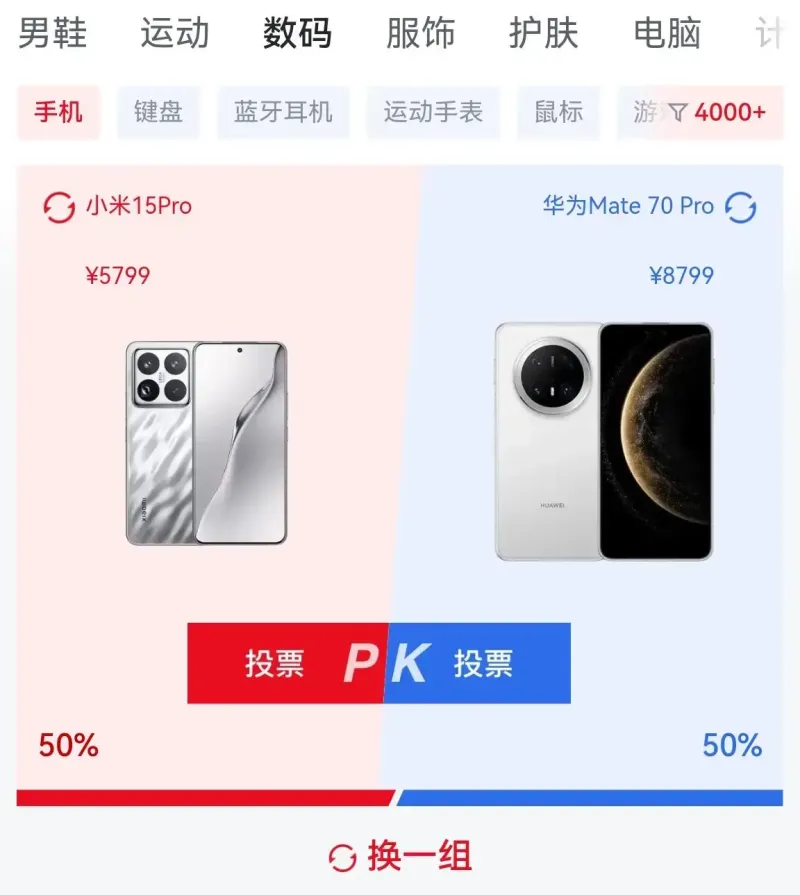Switch to the 运动 category tab
The height and width of the screenshot is (895, 800).
click(x=175, y=33)
